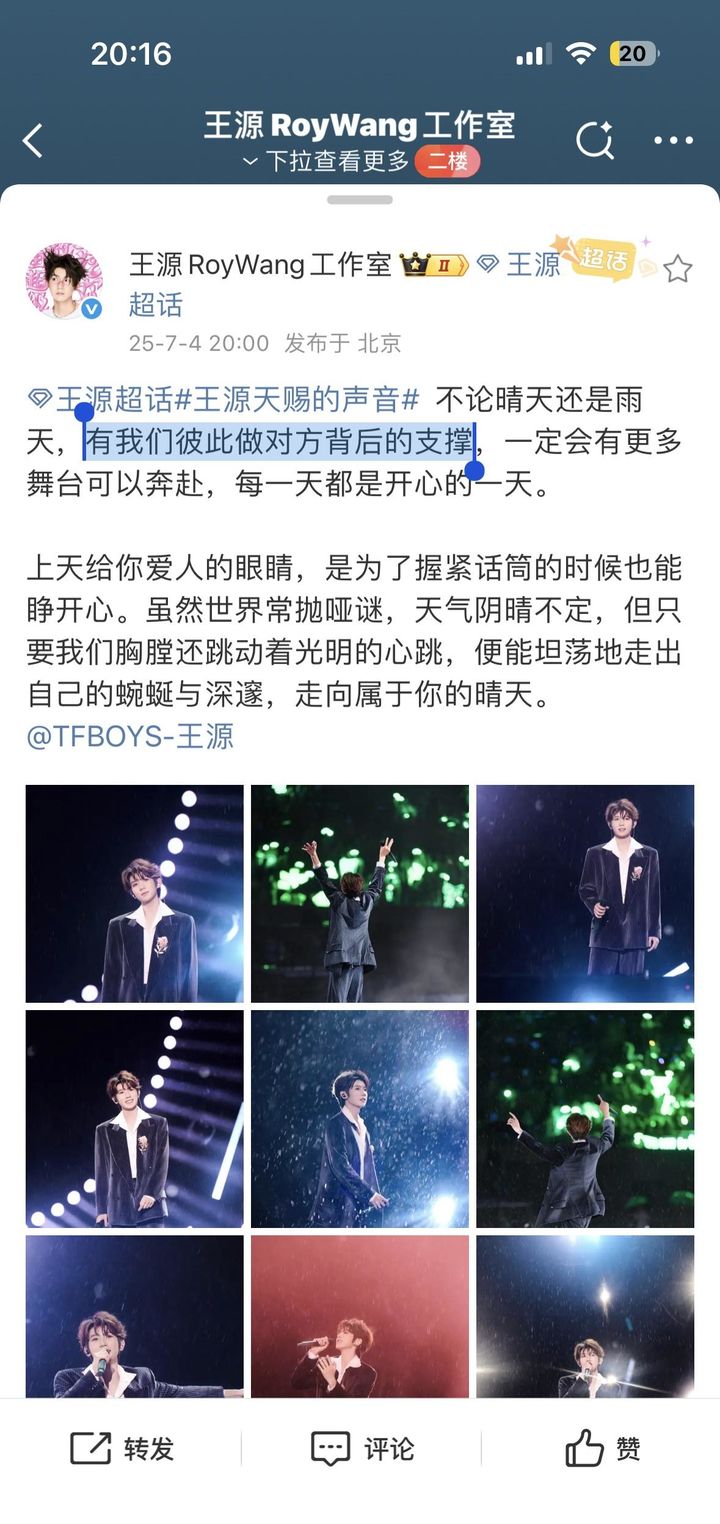Open third photo in top row
The image size is (720, 1524).
[585, 893]
